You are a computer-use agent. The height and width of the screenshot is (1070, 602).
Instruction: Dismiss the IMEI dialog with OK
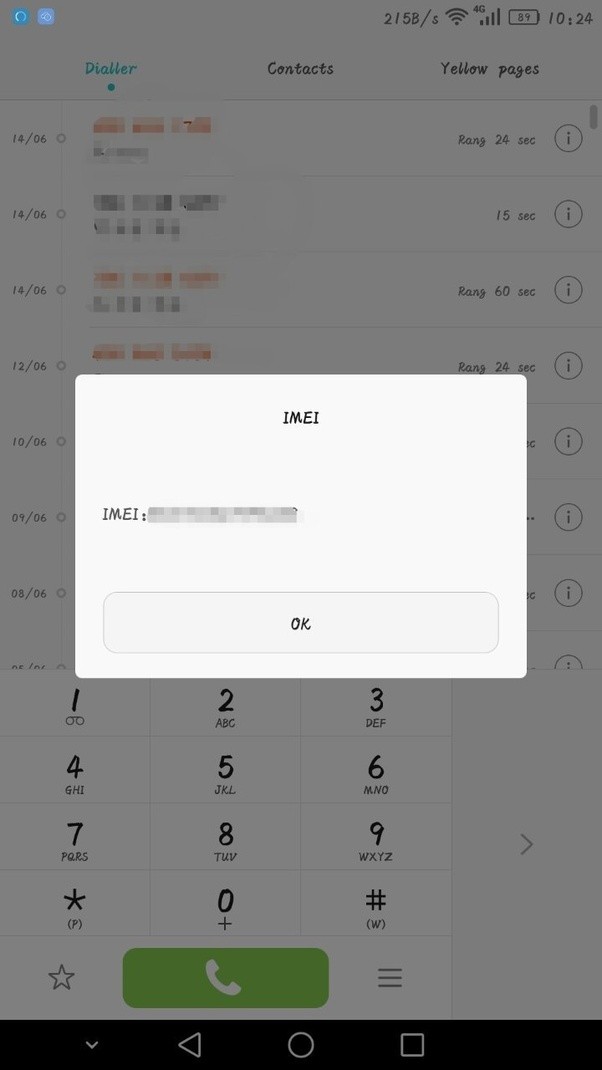[x=300, y=623]
